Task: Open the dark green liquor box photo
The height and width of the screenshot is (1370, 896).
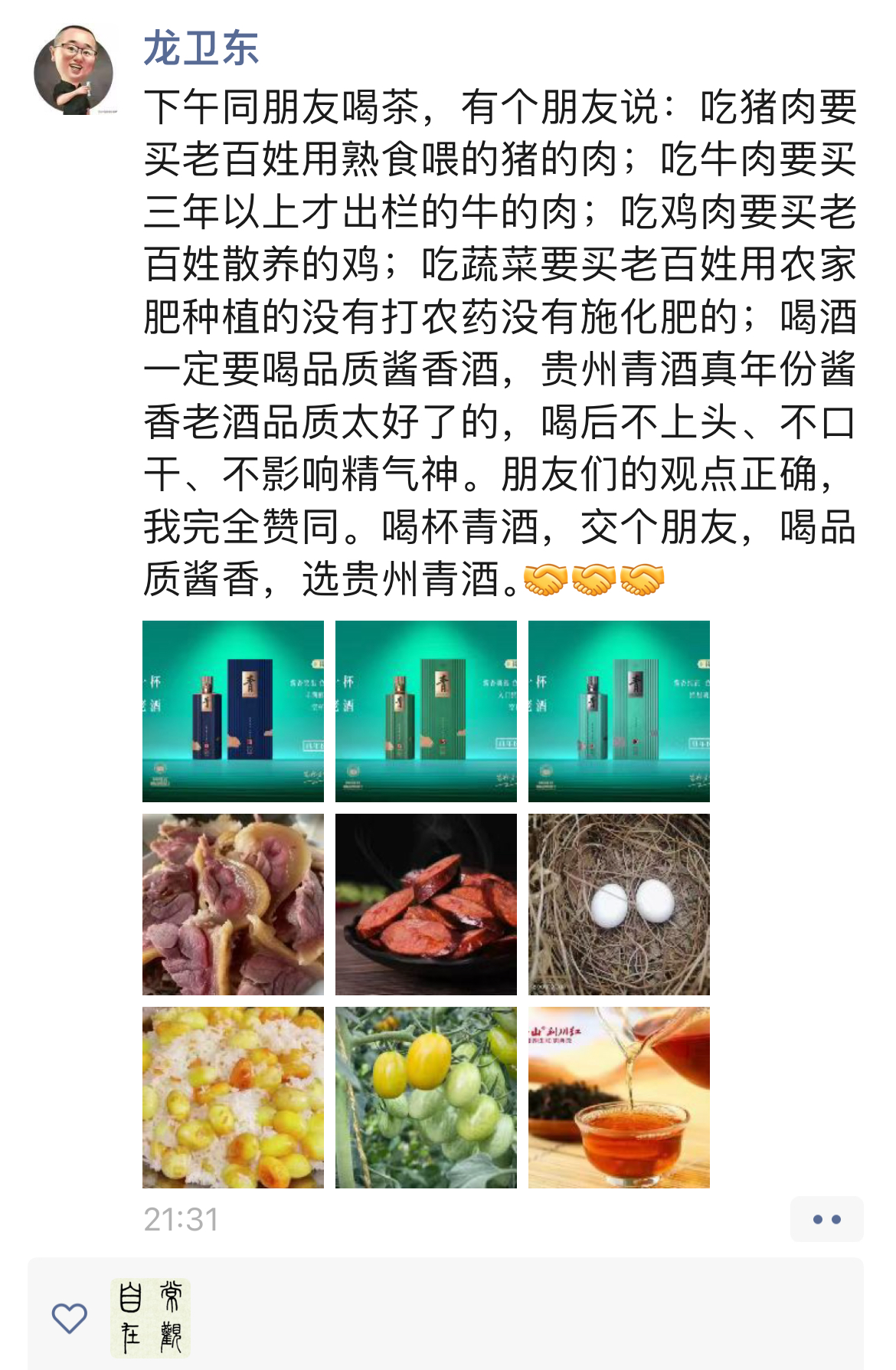Action: click(x=426, y=711)
